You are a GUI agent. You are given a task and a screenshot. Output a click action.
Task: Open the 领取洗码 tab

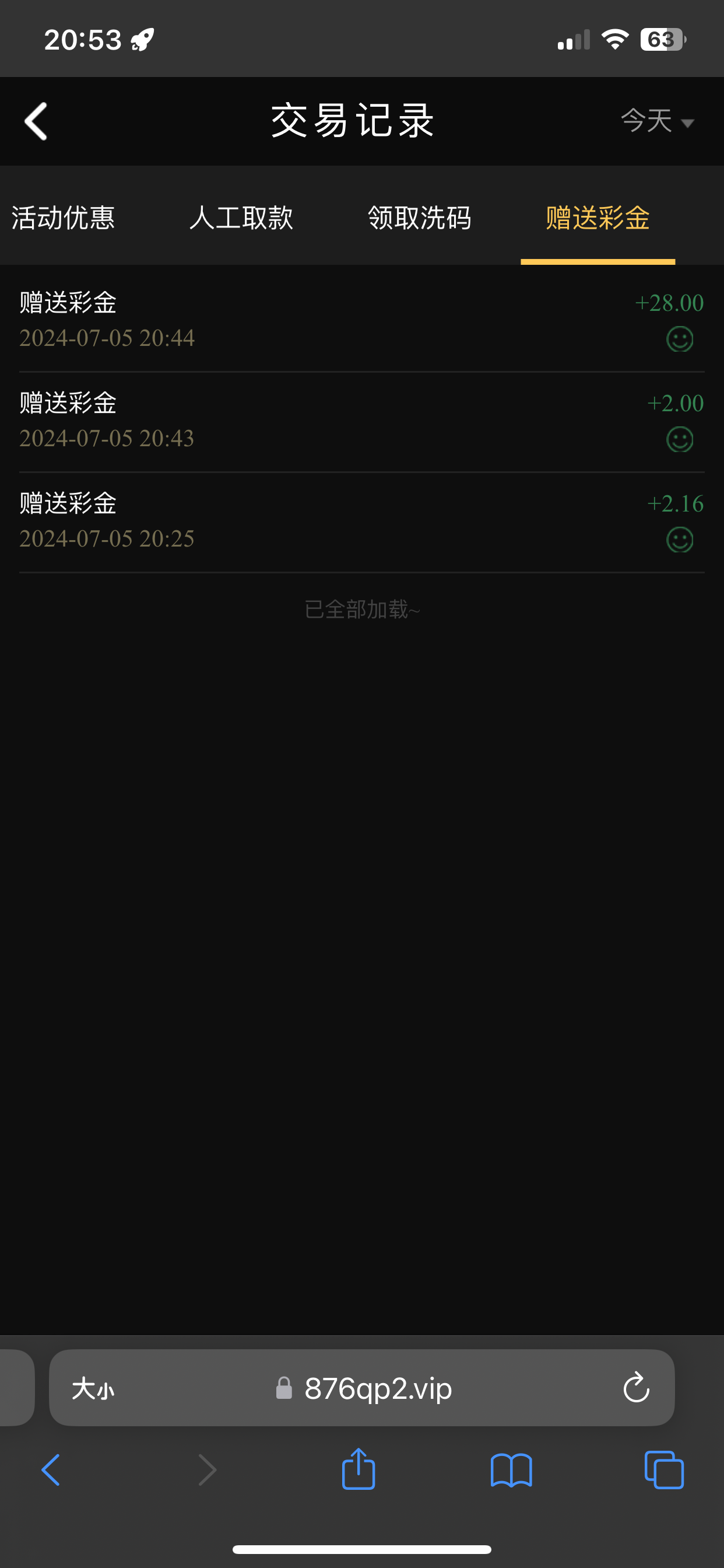tap(419, 218)
